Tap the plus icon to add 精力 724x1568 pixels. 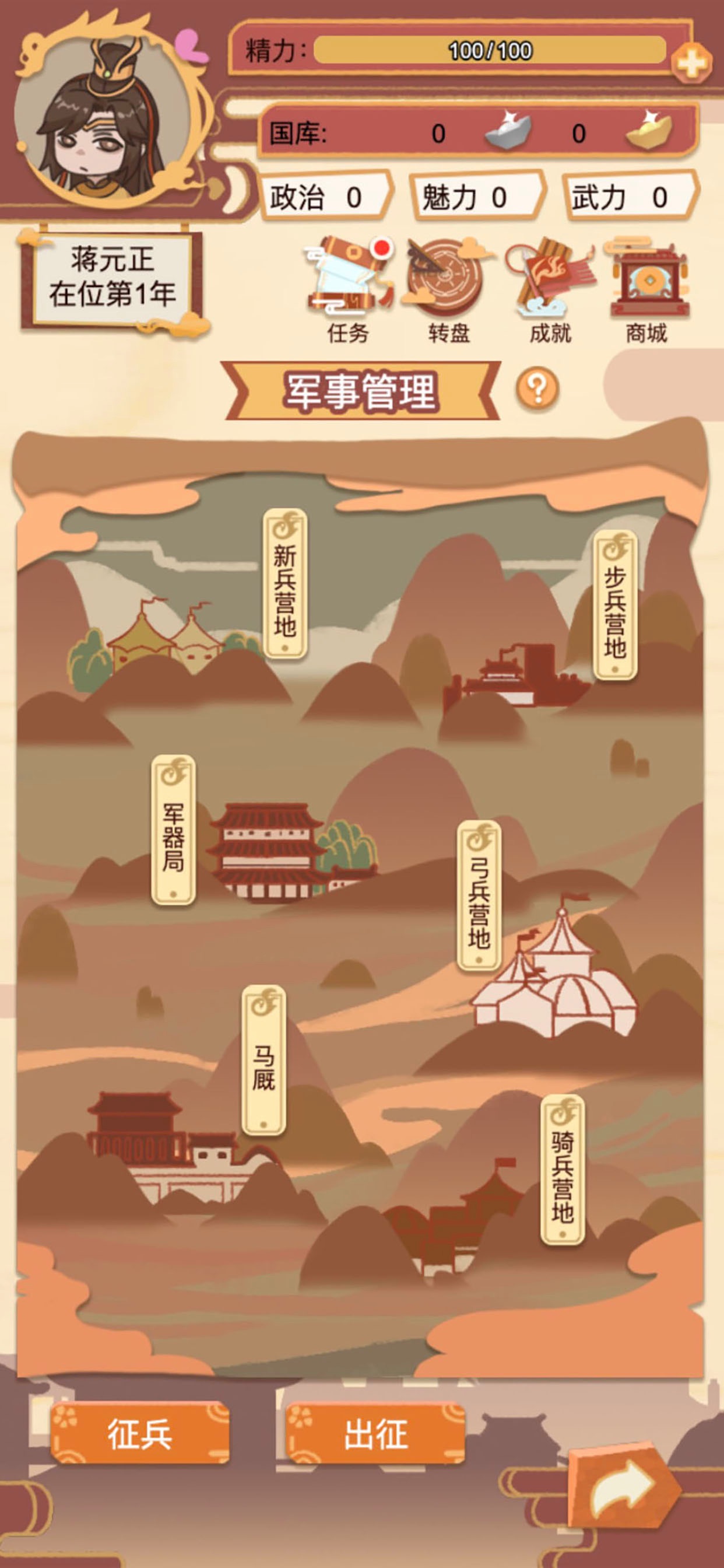click(x=691, y=62)
